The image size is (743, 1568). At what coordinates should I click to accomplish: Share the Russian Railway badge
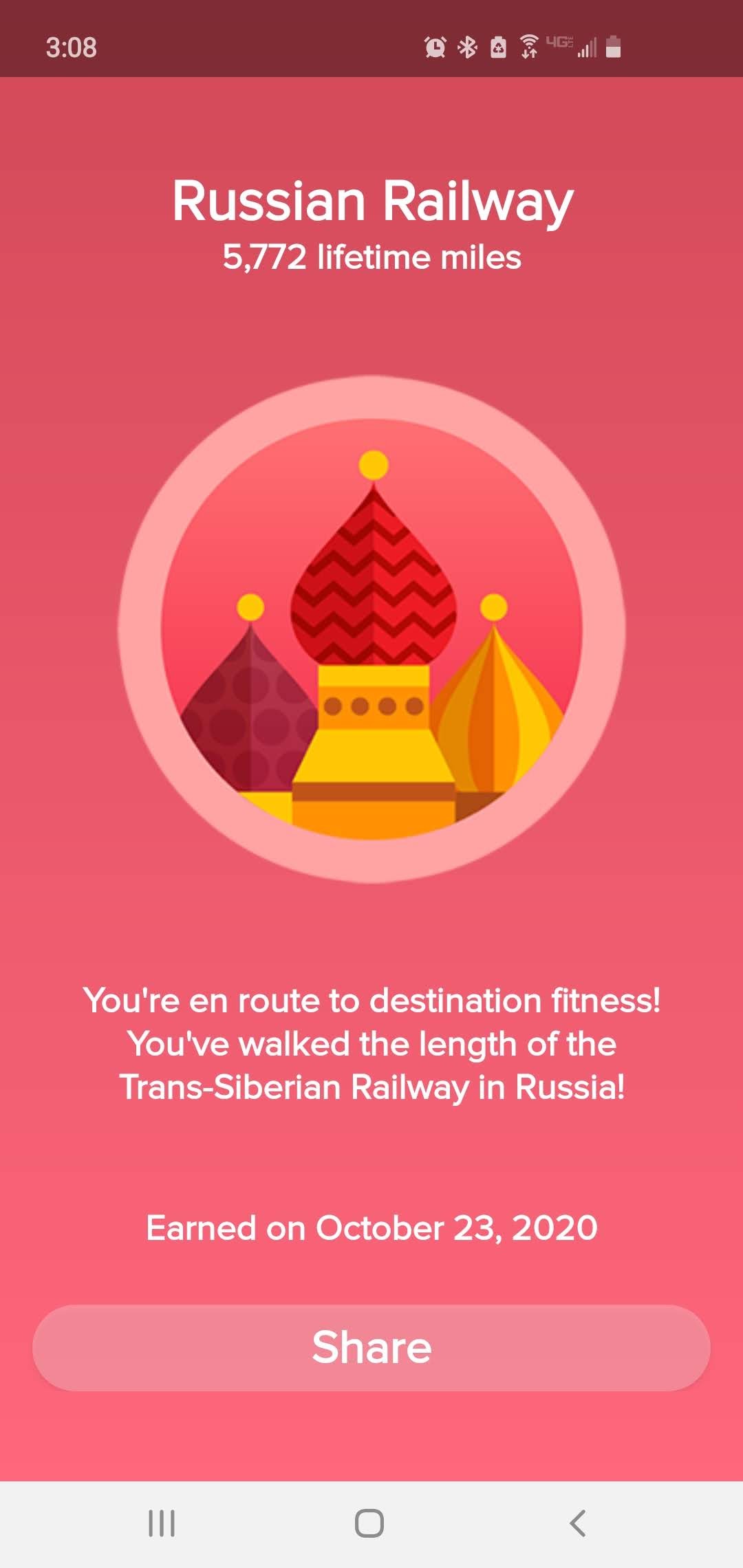point(371,1348)
